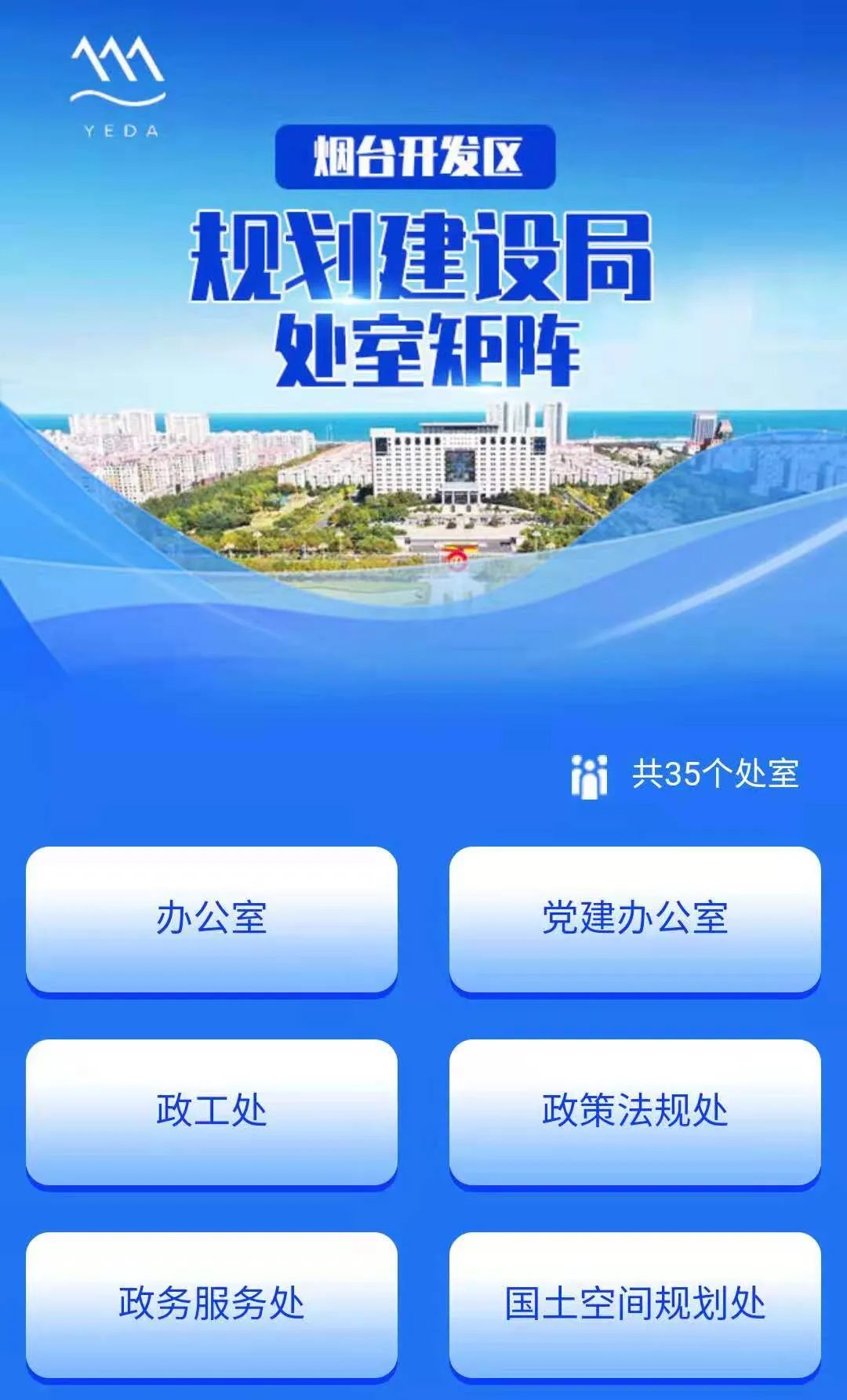Open the 国土空间规划处 button
Screen dimensions: 847x1400
click(x=635, y=1304)
